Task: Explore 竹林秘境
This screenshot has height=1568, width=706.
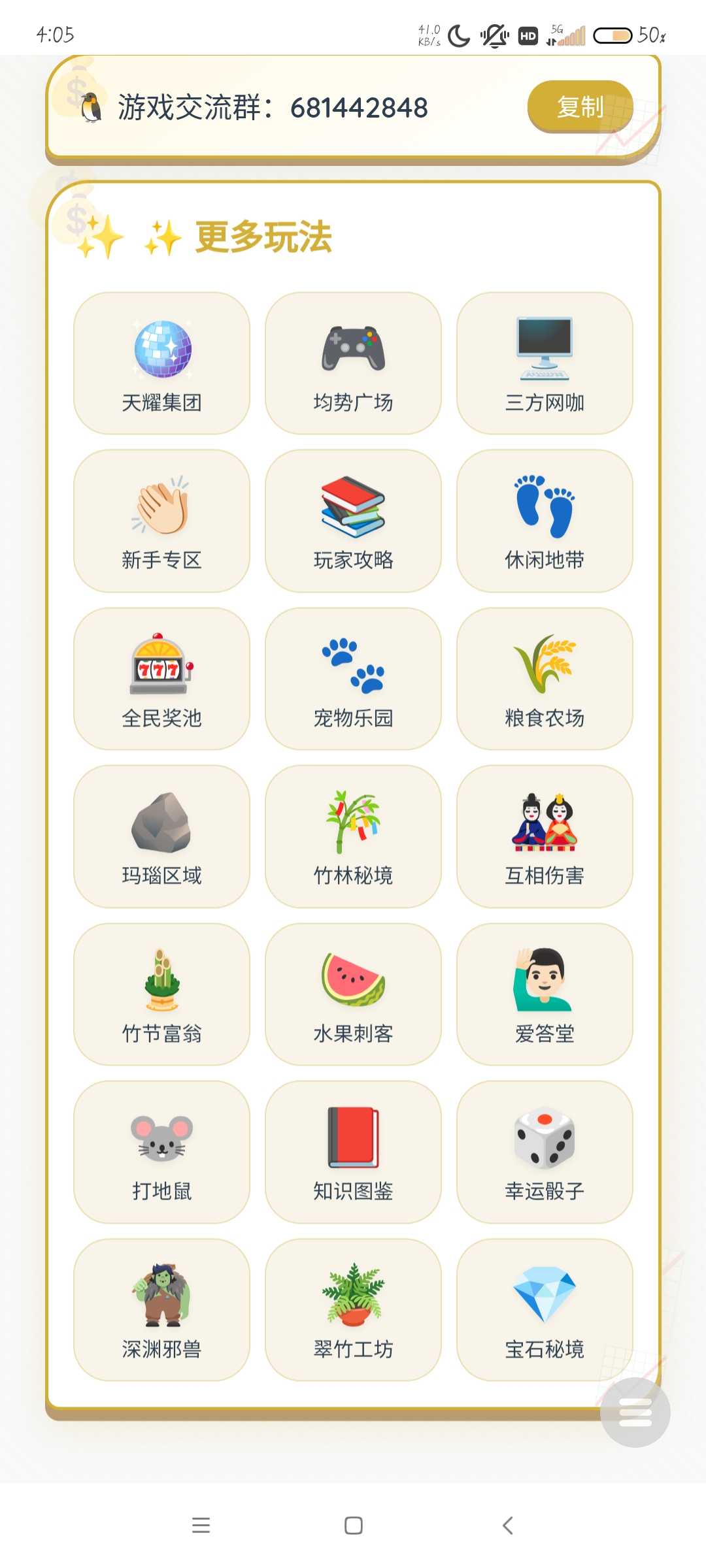Action: pyautogui.click(x=353, y=836)
